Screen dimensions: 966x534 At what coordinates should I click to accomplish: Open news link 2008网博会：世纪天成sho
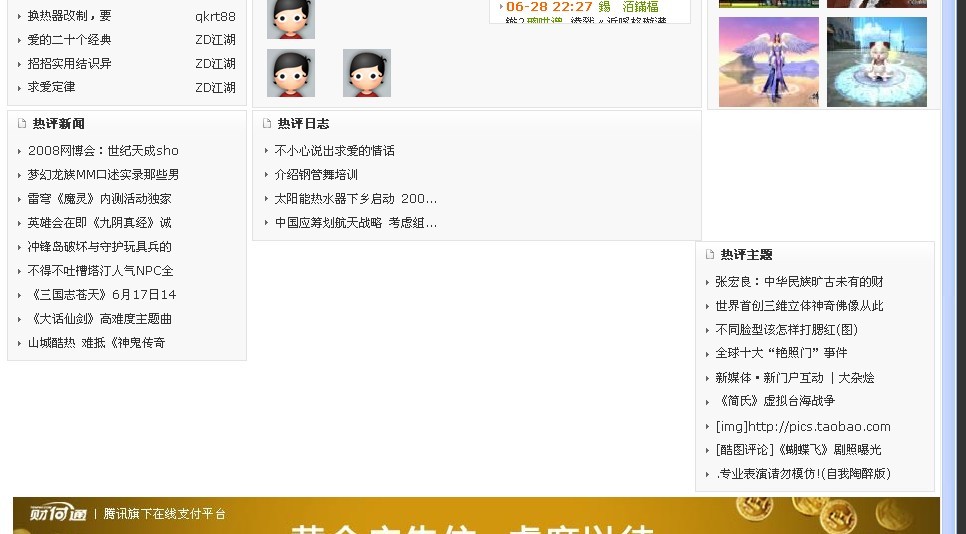click(103, 151)
